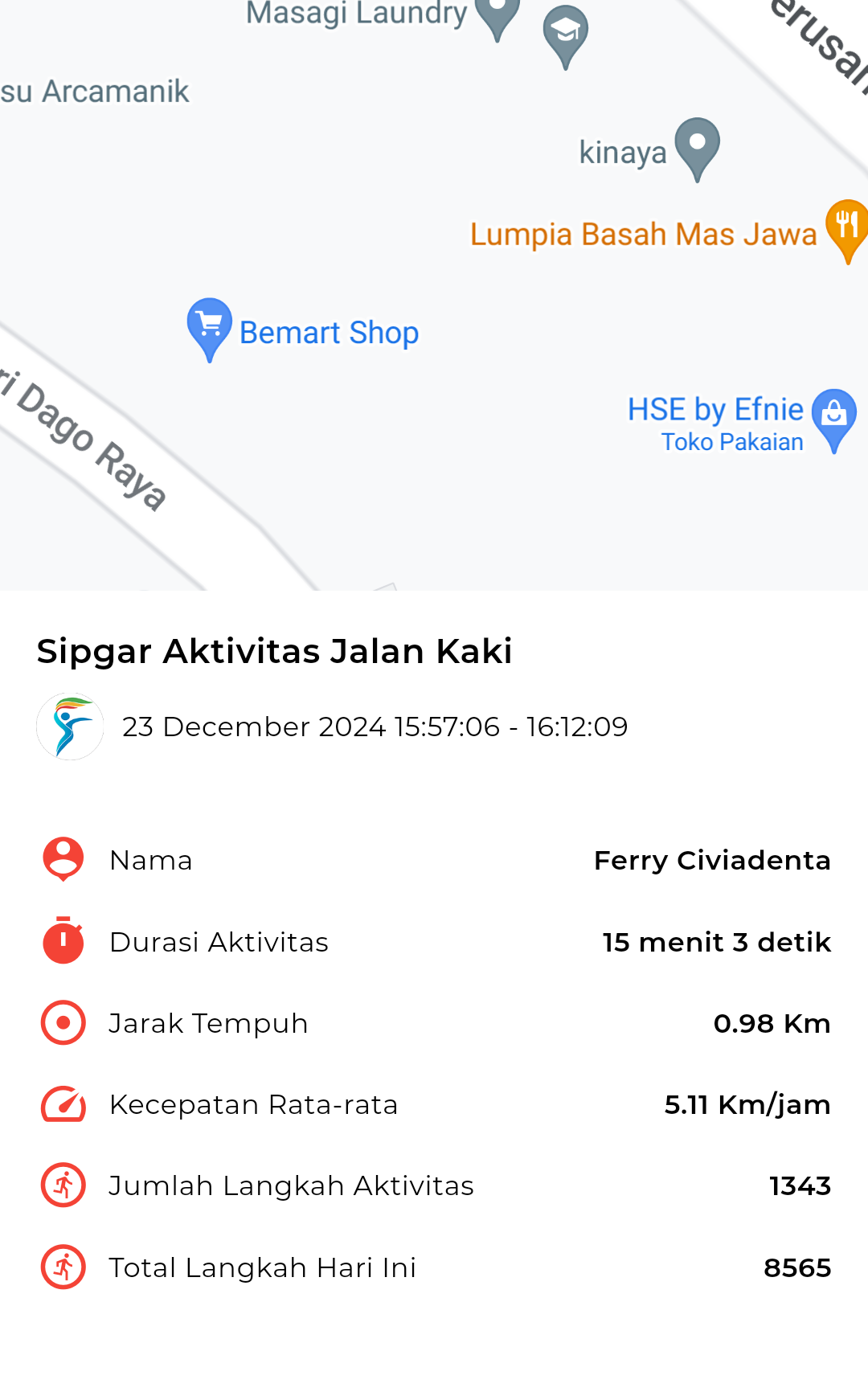Image resolution: width=868 pixels, height=1392 pixels.
Task: Select the kinaya location pin
Action: (697, 149)
